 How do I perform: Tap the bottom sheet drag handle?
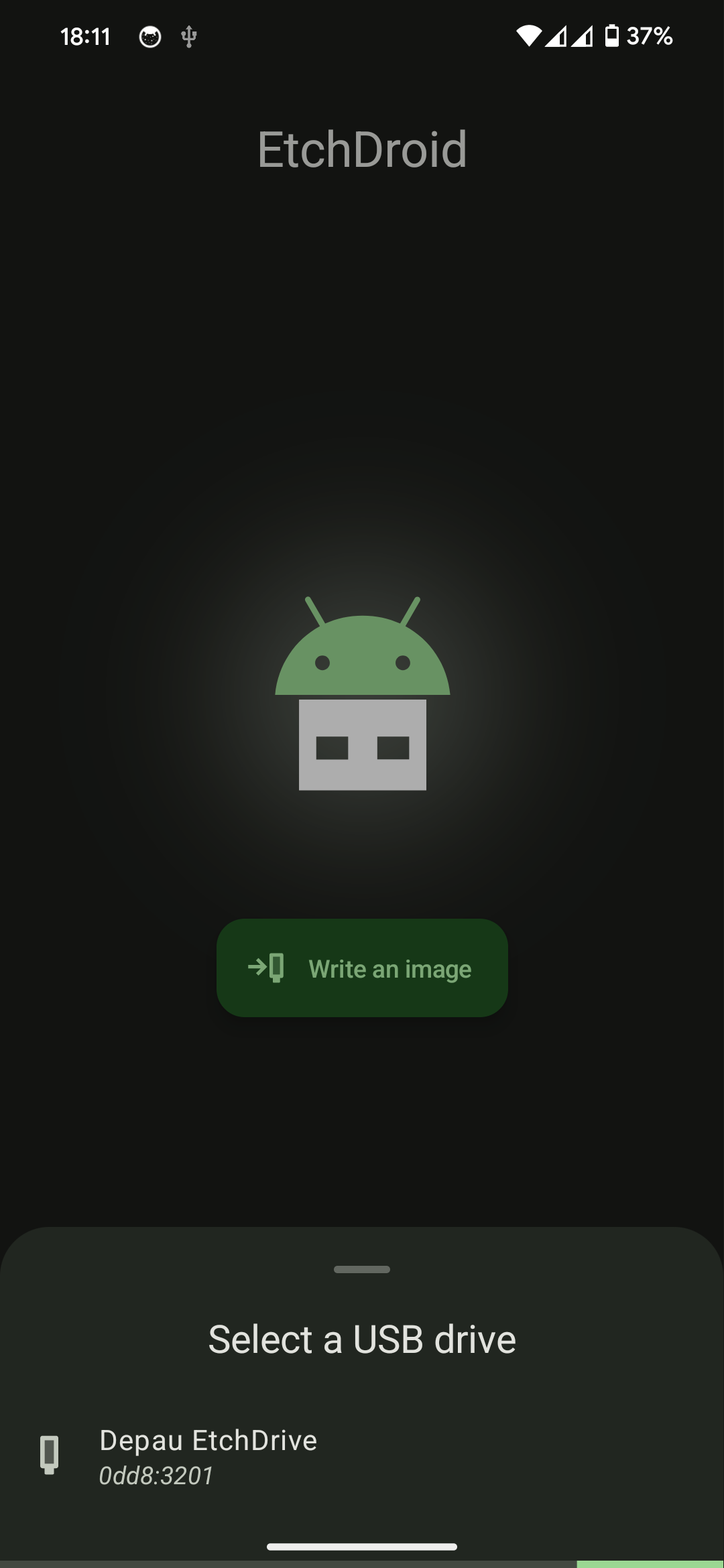pos(362,1269)
